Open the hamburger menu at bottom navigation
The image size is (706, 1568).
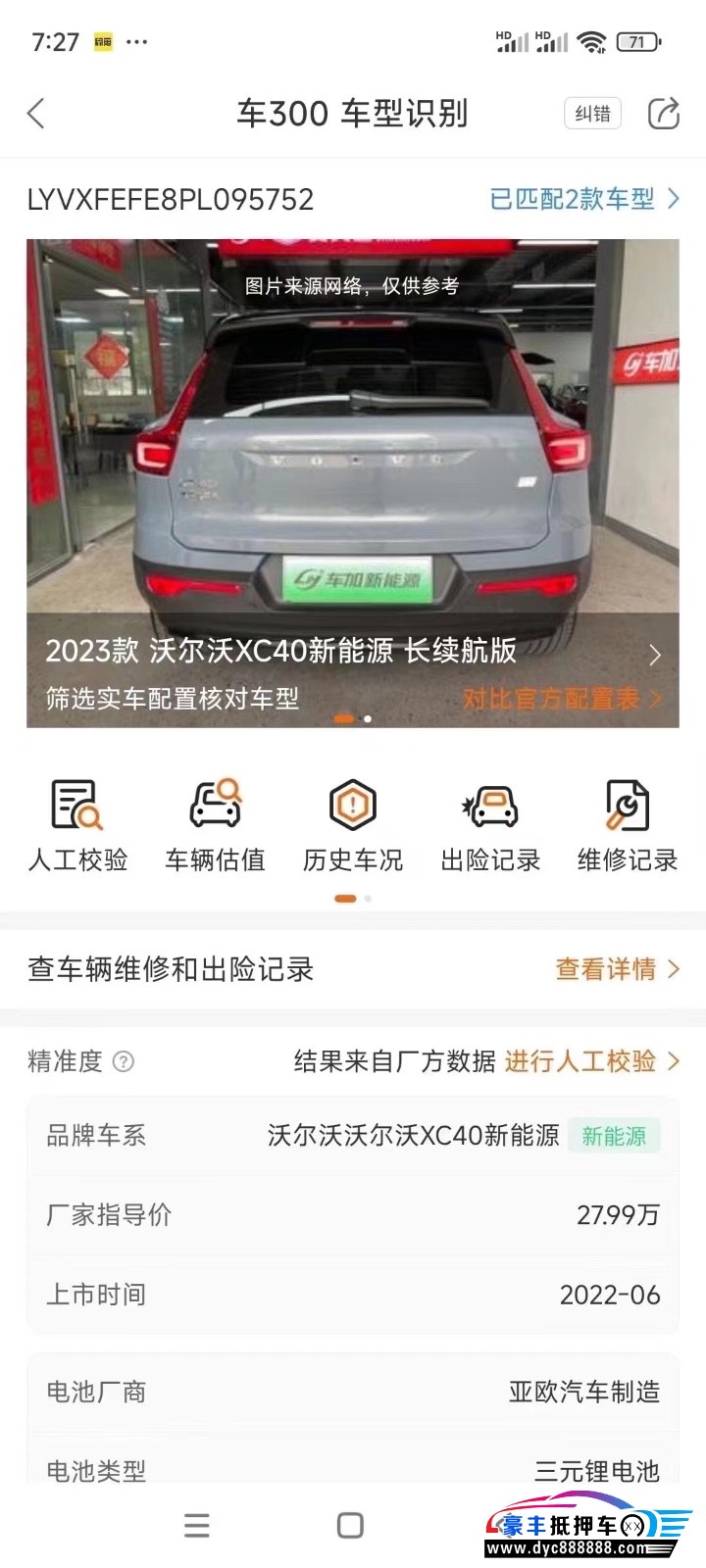pos(196,1525)
